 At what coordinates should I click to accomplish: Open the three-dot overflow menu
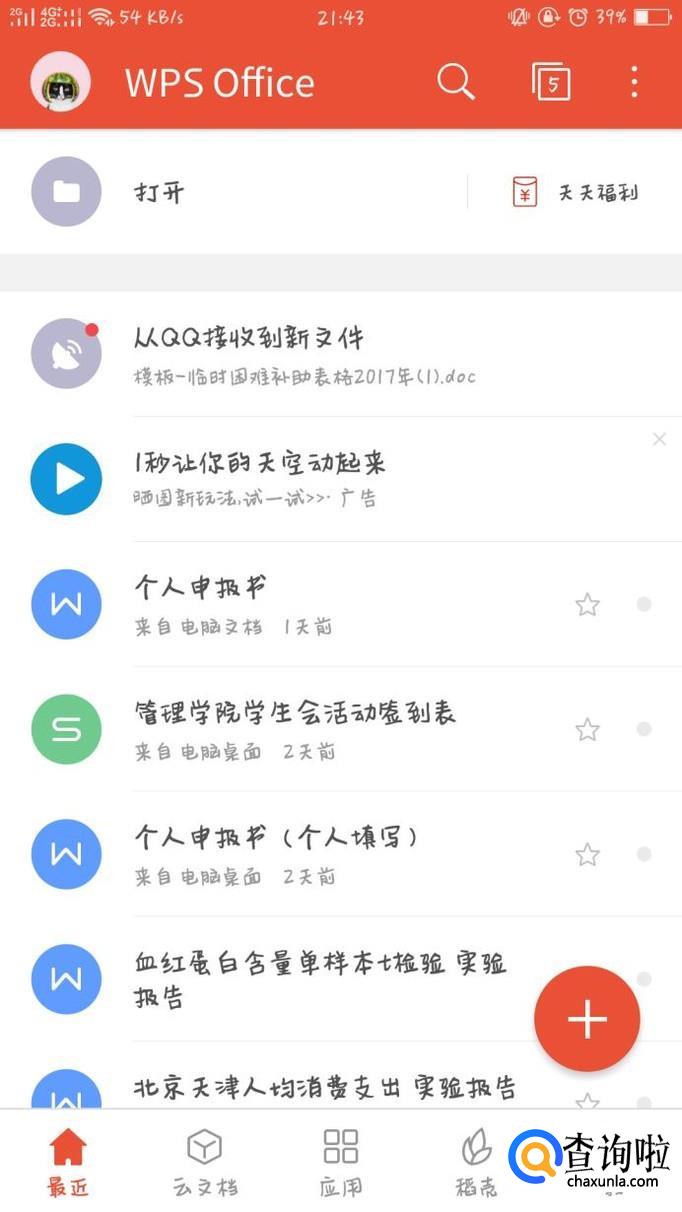click(x=634, y=82)
